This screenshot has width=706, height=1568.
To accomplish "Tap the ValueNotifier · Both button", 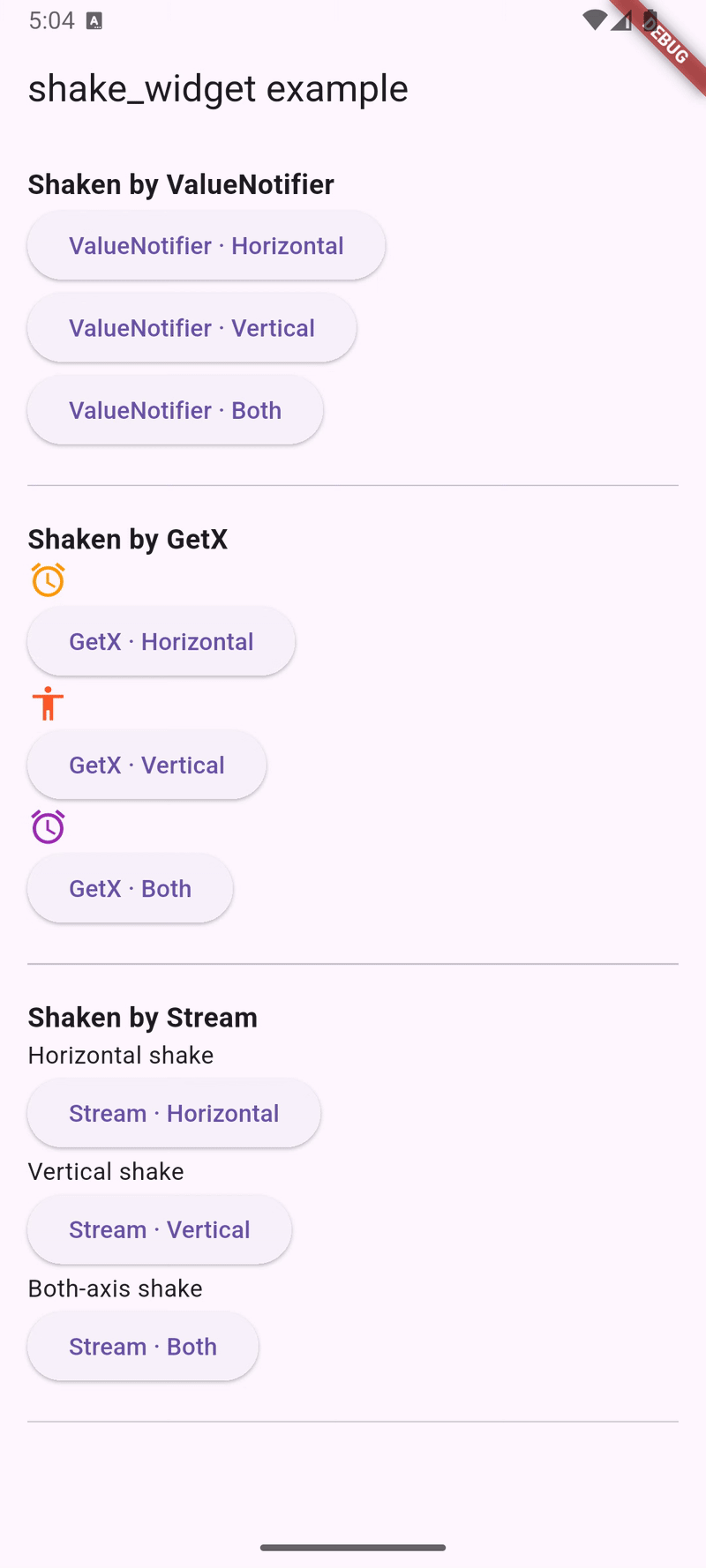I will point(175,409).
